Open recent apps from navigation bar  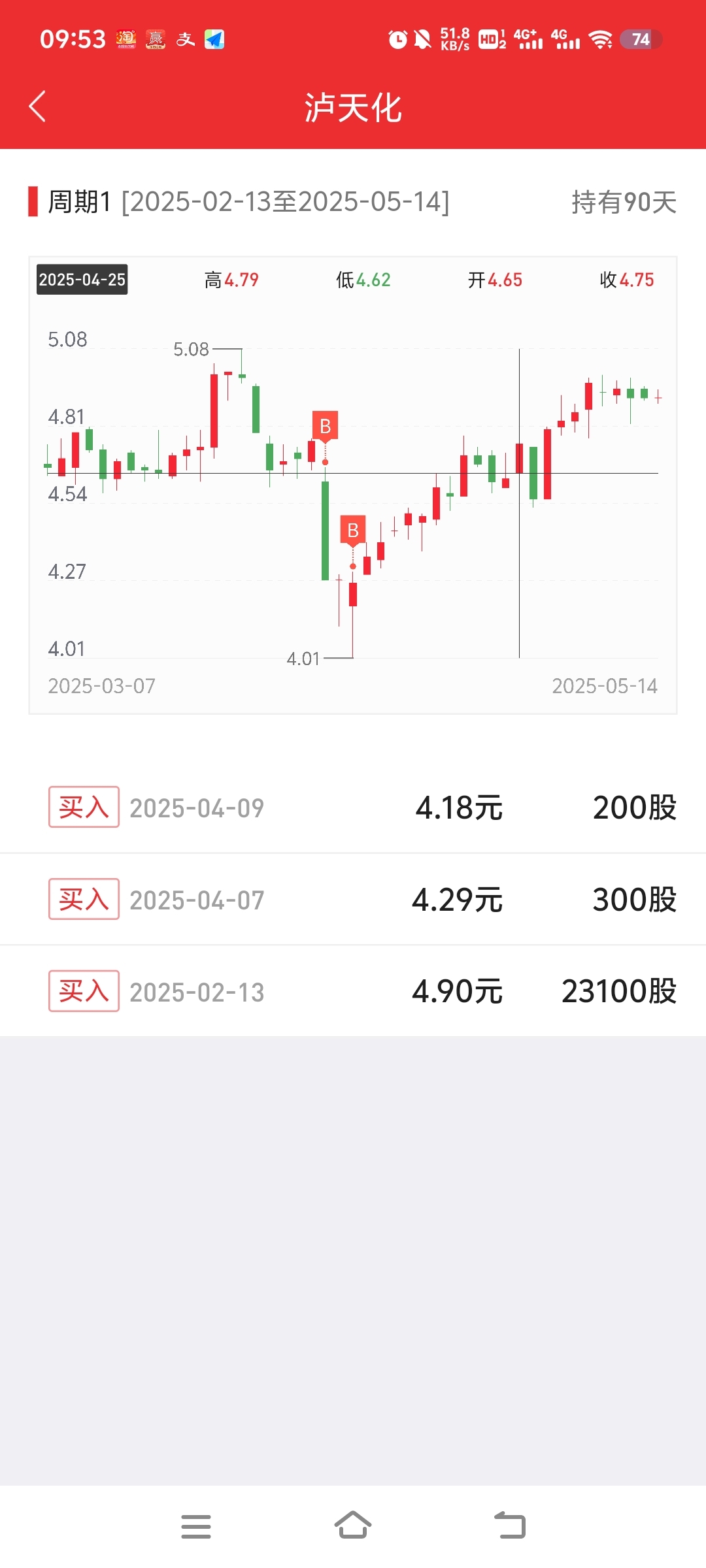click(x=196, y=1526)
